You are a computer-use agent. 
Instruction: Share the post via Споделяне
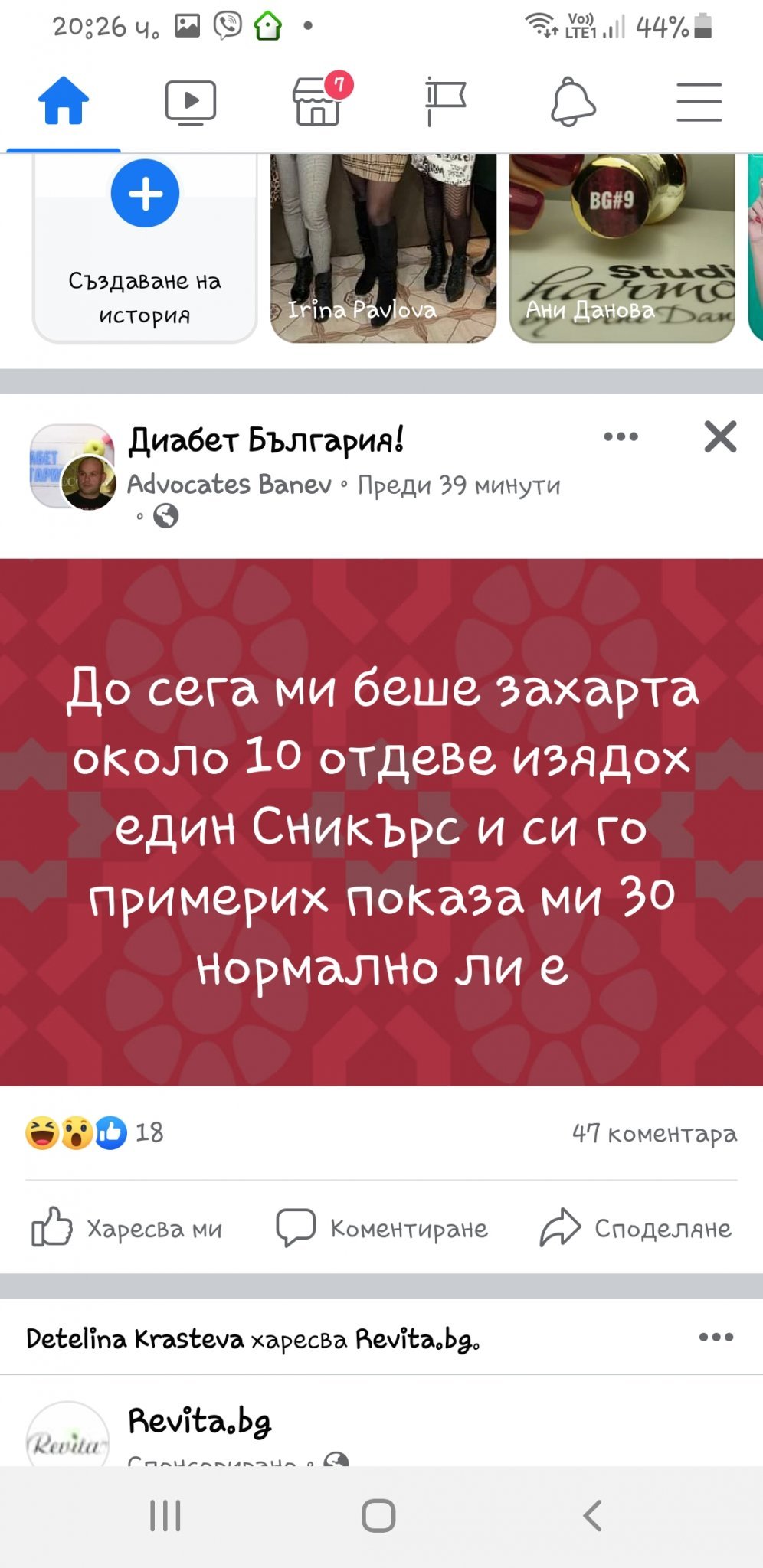tap(636, 1228)
